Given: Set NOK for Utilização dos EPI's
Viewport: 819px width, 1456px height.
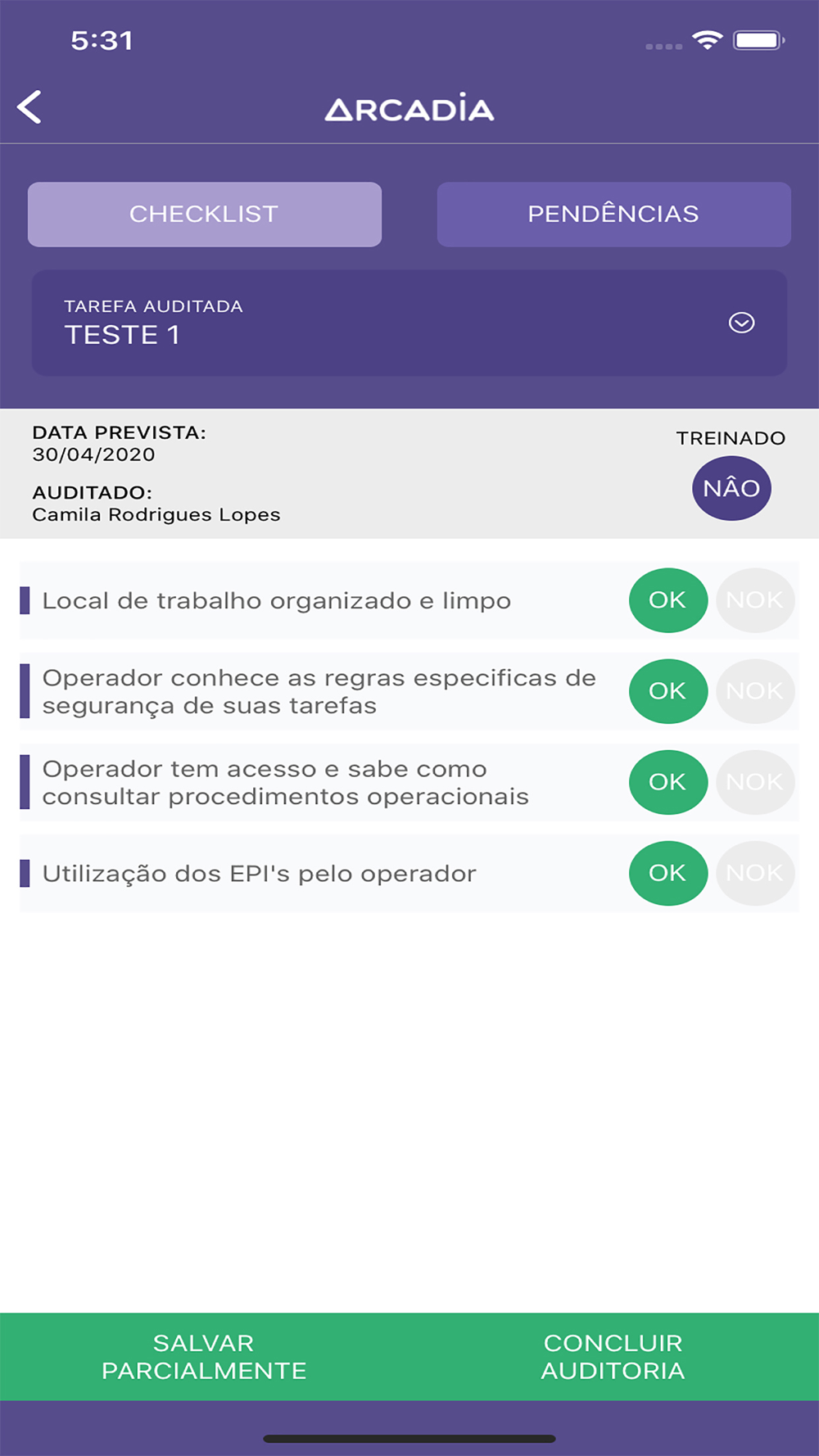Looking at the screenshot, I should click(x=755, y=873).
